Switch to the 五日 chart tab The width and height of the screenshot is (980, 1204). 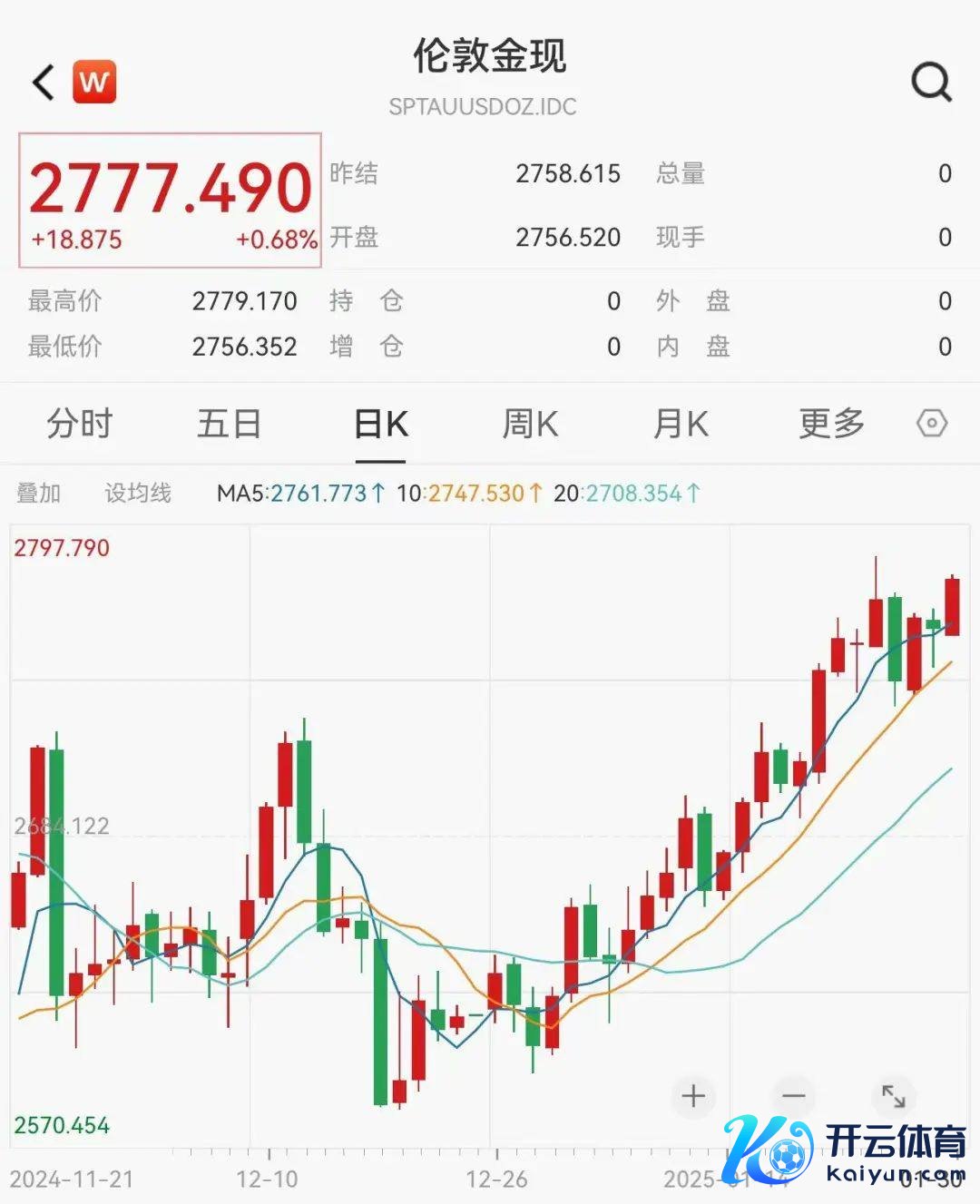tap(229, 424)
